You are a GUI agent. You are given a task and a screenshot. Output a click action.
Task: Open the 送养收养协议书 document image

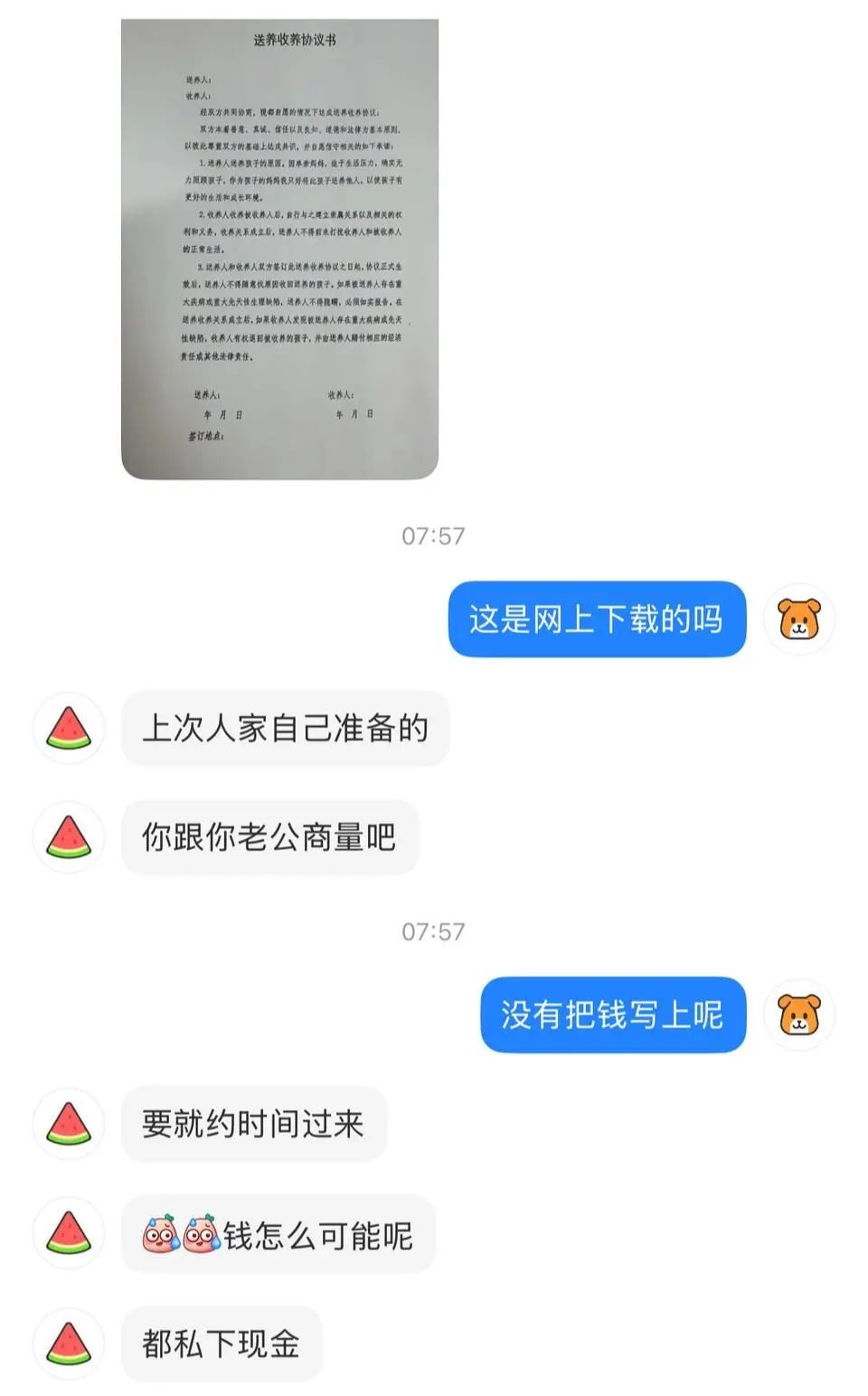[x=280, y=244]
